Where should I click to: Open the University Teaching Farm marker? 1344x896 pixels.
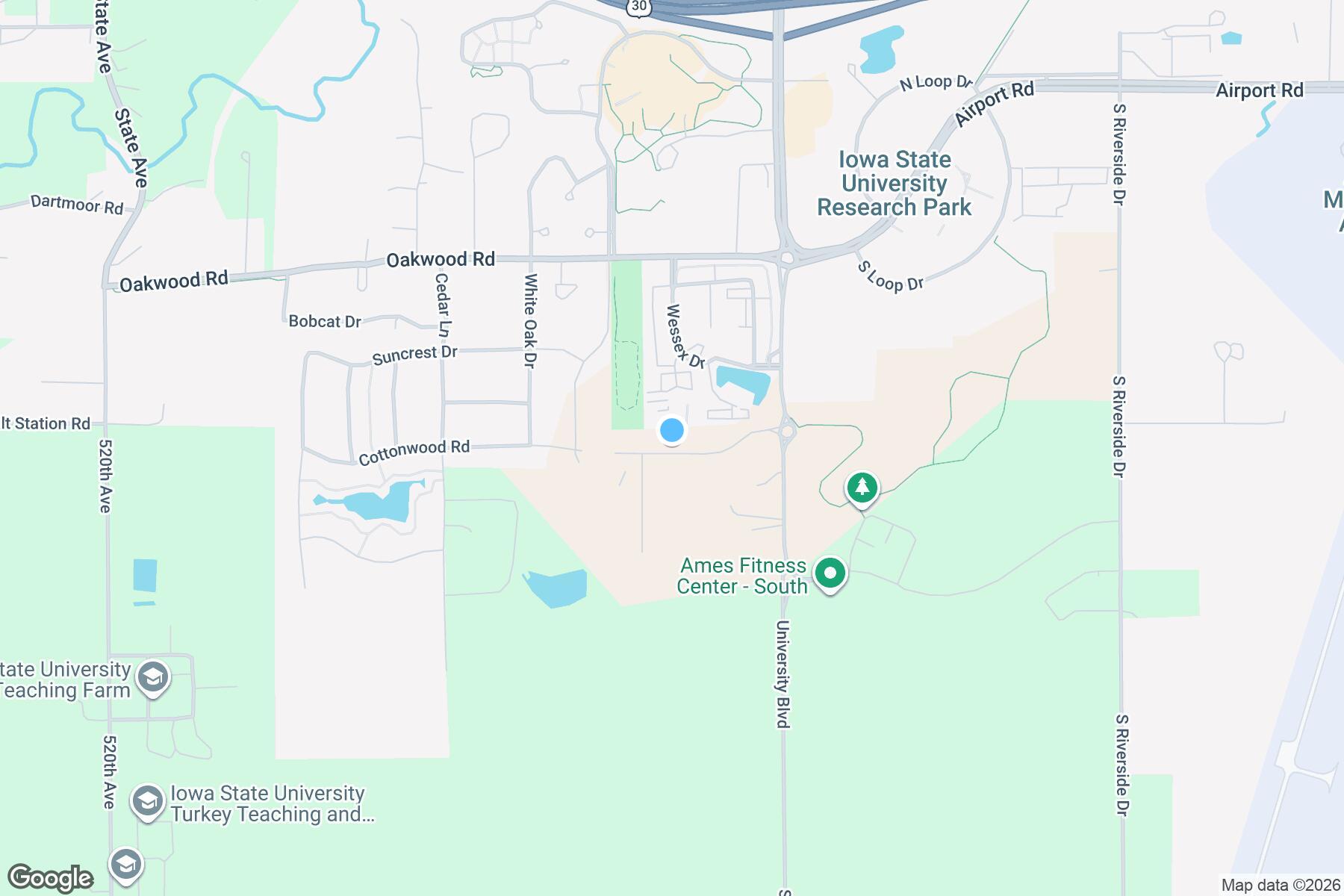pyautogui.click(x=153, y=677)
